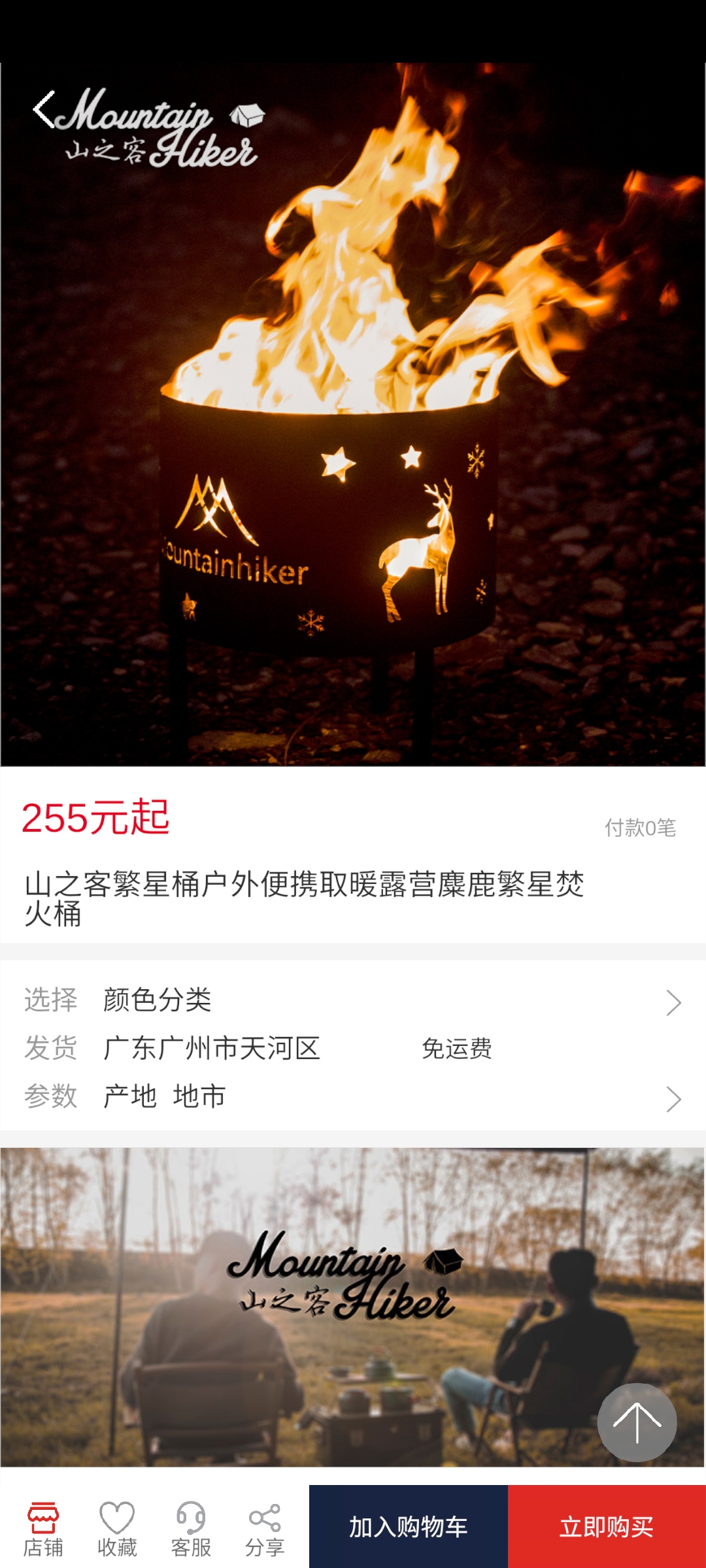Open the 颜色分类 selection row
This screenshot has width=706, height=1568.
[x=353, y=1000]
